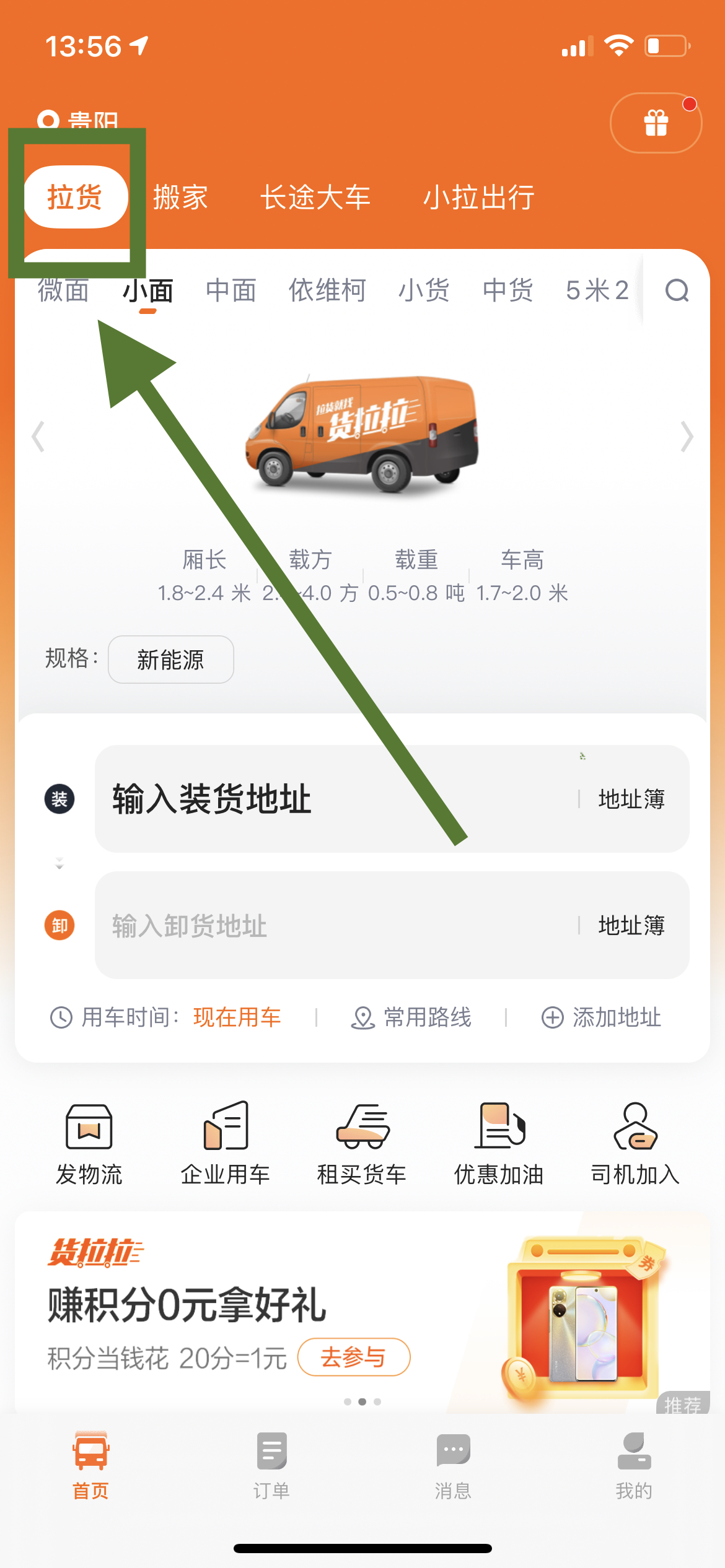Open 地址簿 for loading address

631,799
